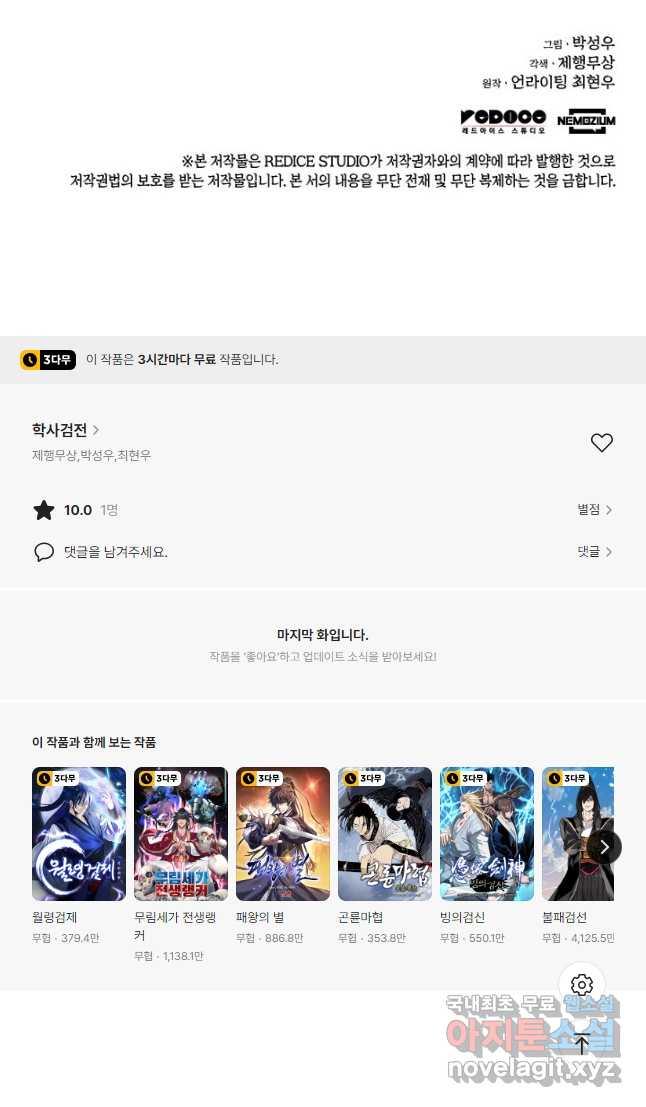
Task: Open the 월령검제 webtoon
Action: coord(79,834)
